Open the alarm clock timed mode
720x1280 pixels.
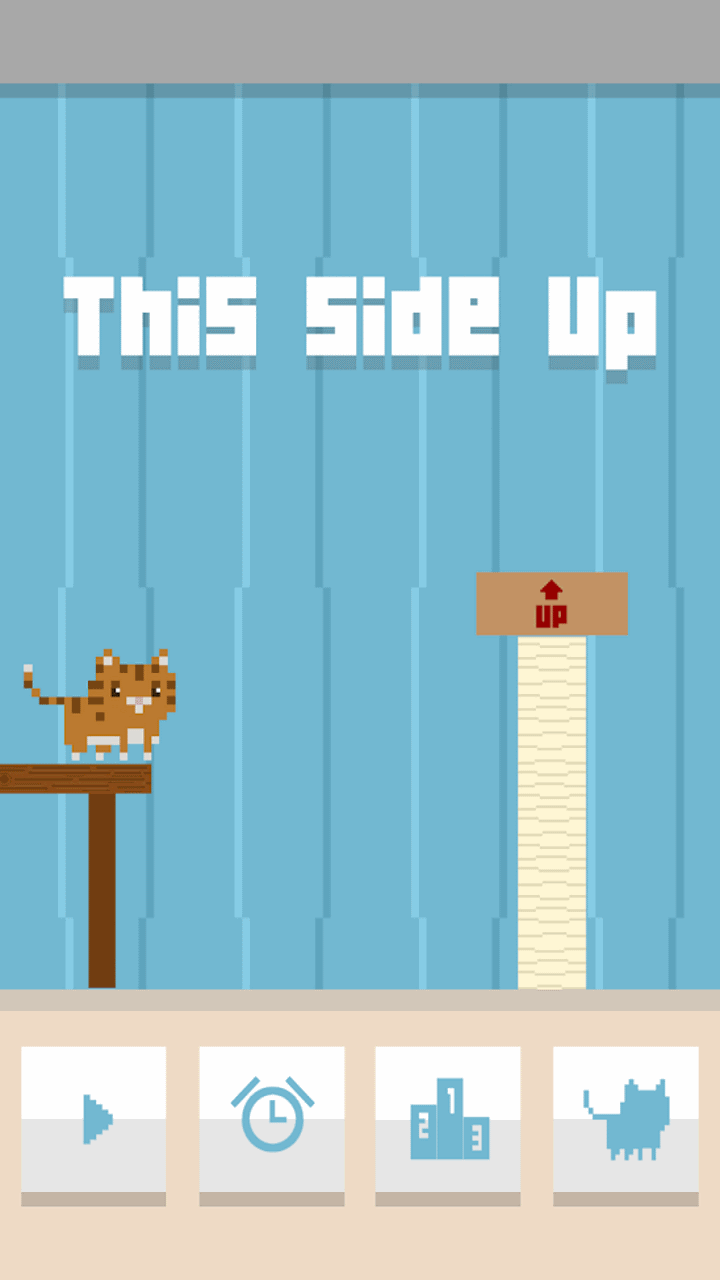271,1120
